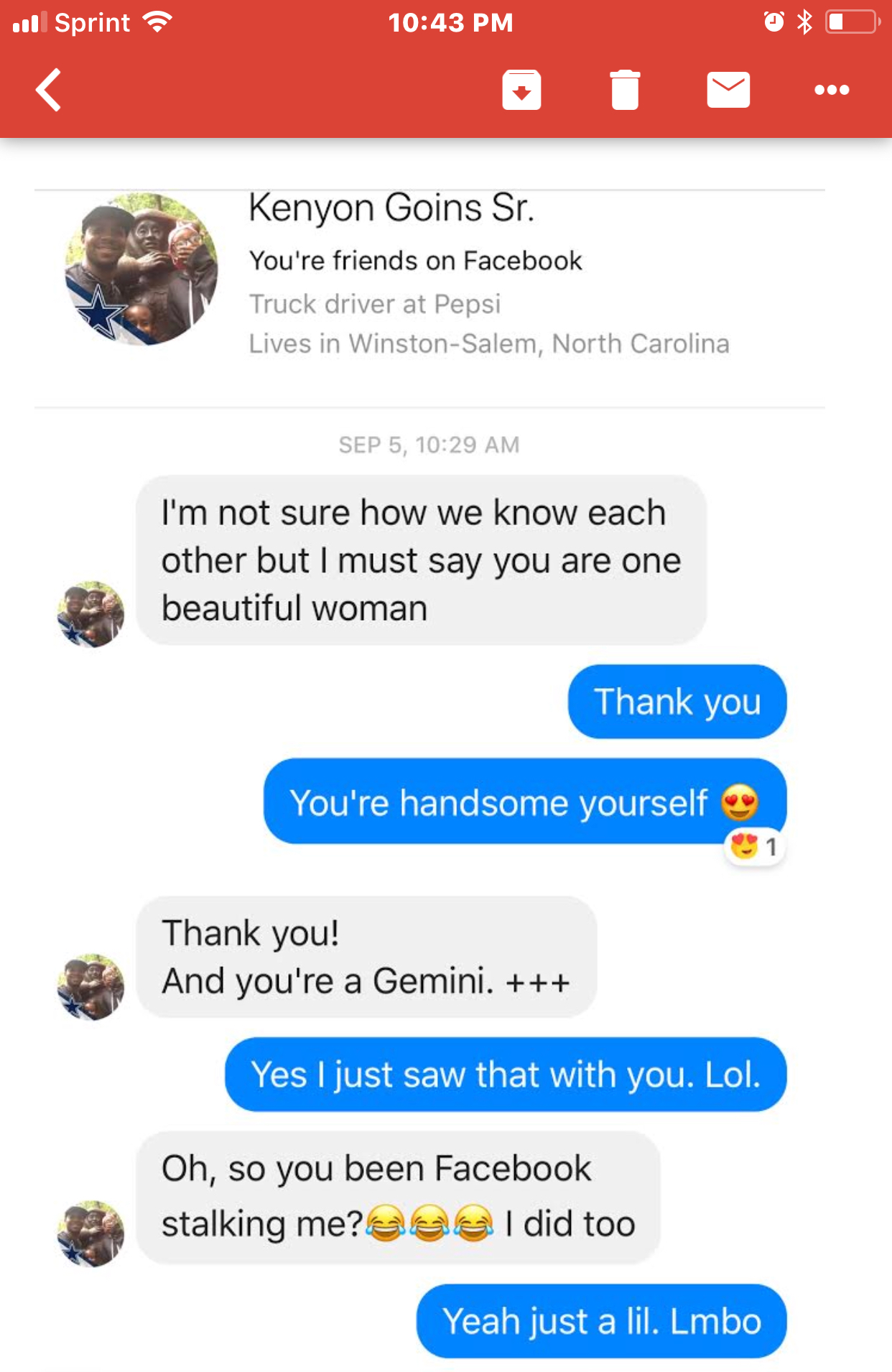The image size is (892, 1372).
Task: Delete this email with the trash icon
Action: 625,91
